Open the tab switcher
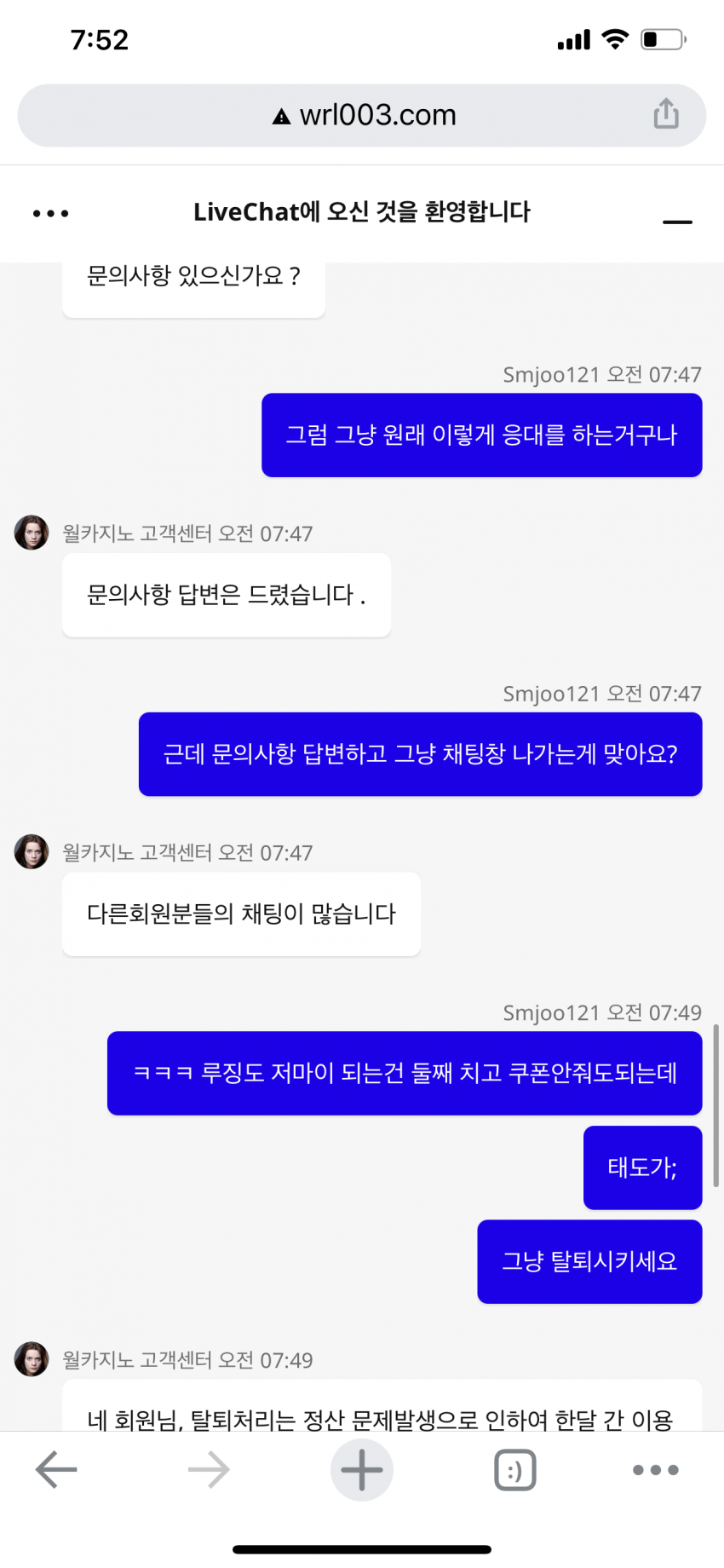This screenshot has height=1568, width=724. coord(515,1470)
